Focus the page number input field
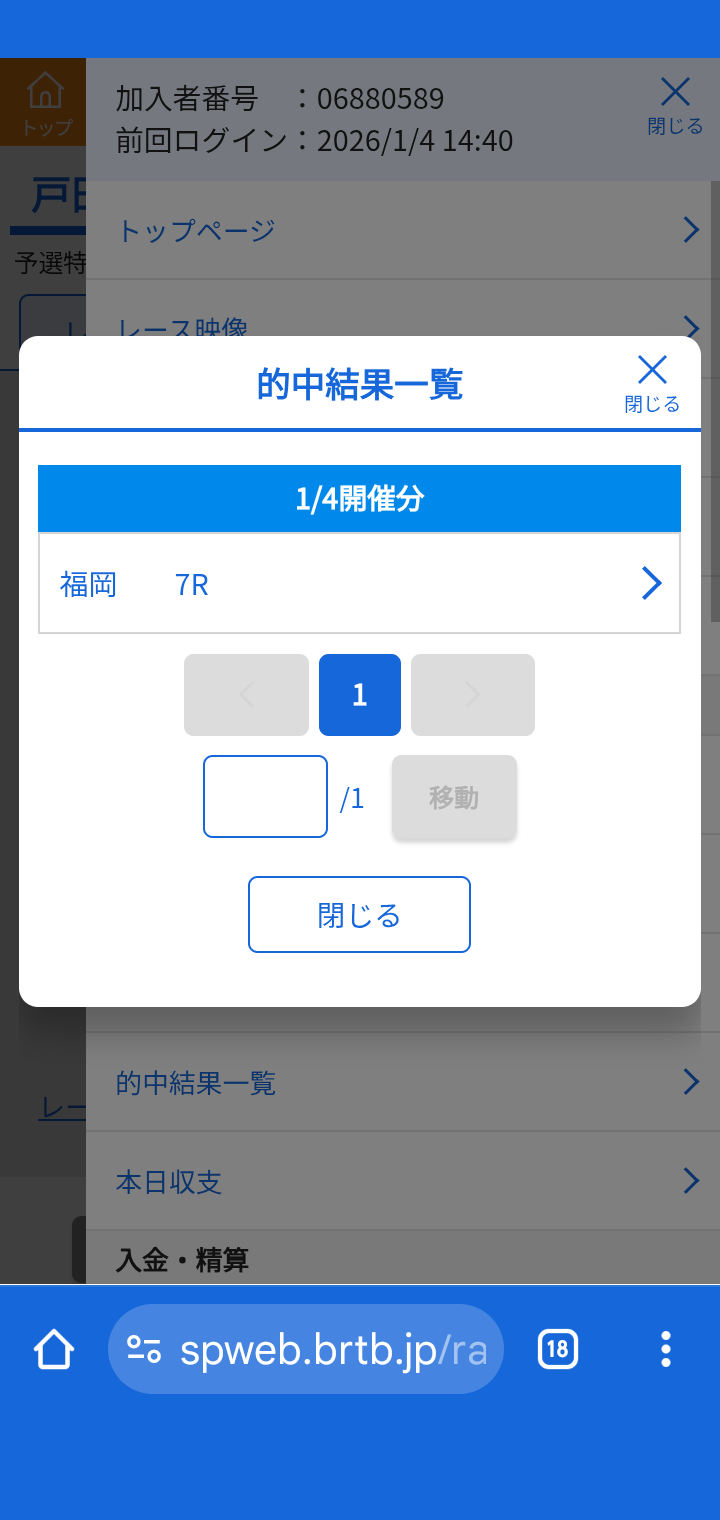The height and width of the screenshot is (1520, 720). [x=265, y=796]
